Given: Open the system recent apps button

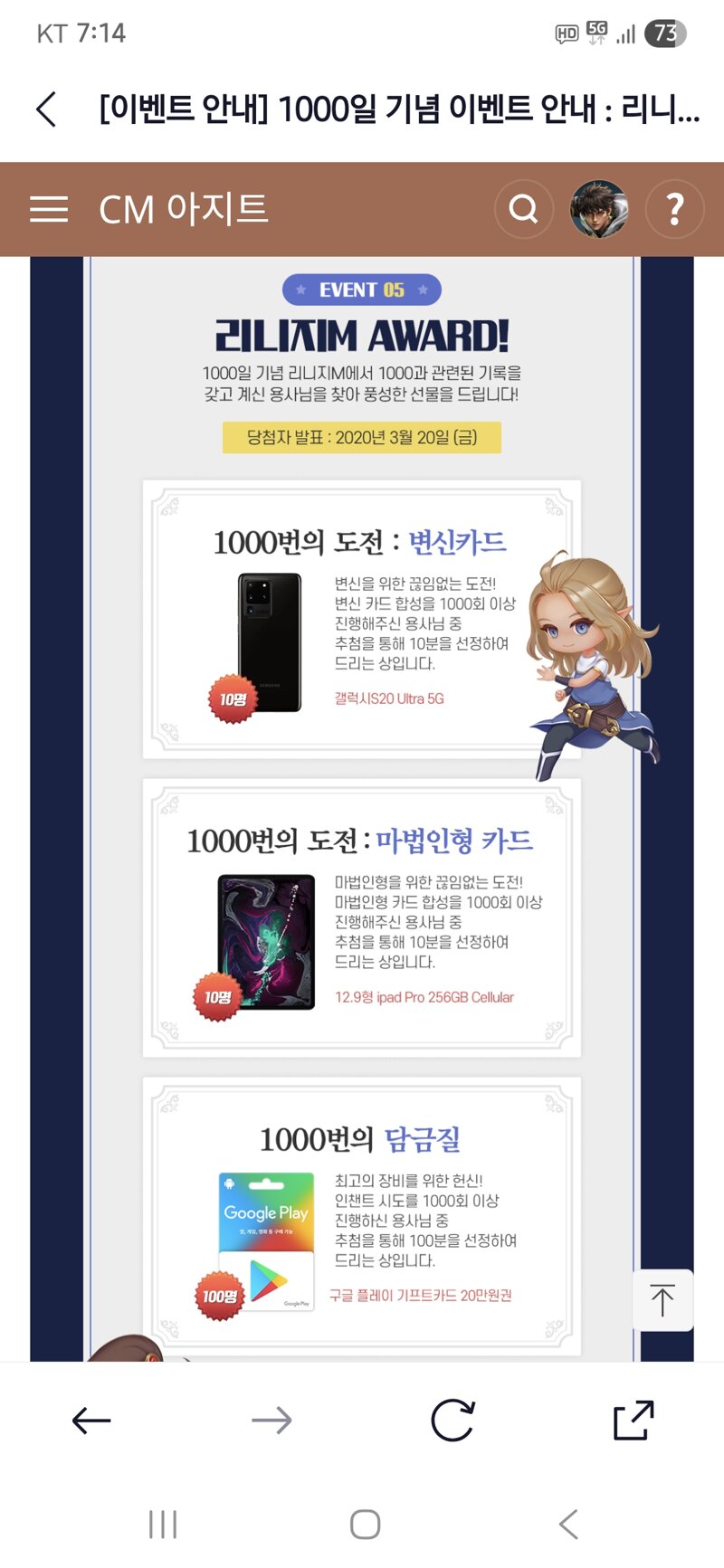Looking at the screenshot, I should 163,1525.
